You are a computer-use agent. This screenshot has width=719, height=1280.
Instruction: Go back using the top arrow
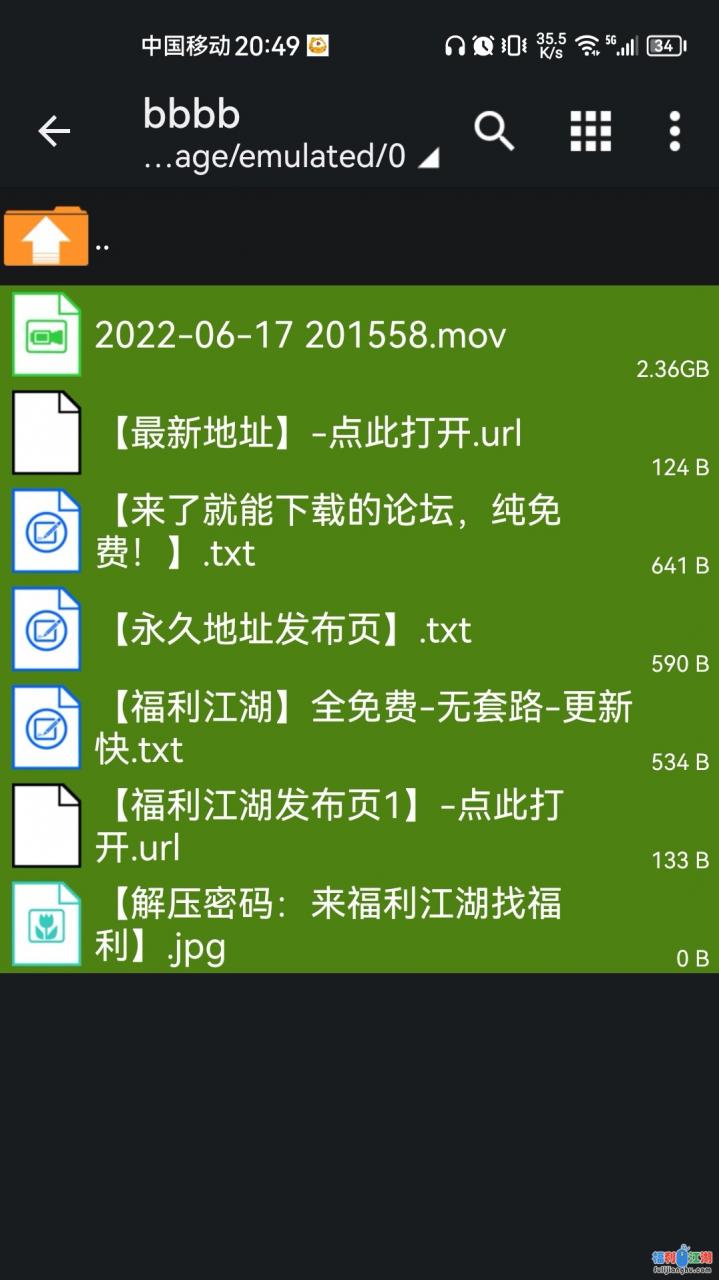tap(54, 131)
